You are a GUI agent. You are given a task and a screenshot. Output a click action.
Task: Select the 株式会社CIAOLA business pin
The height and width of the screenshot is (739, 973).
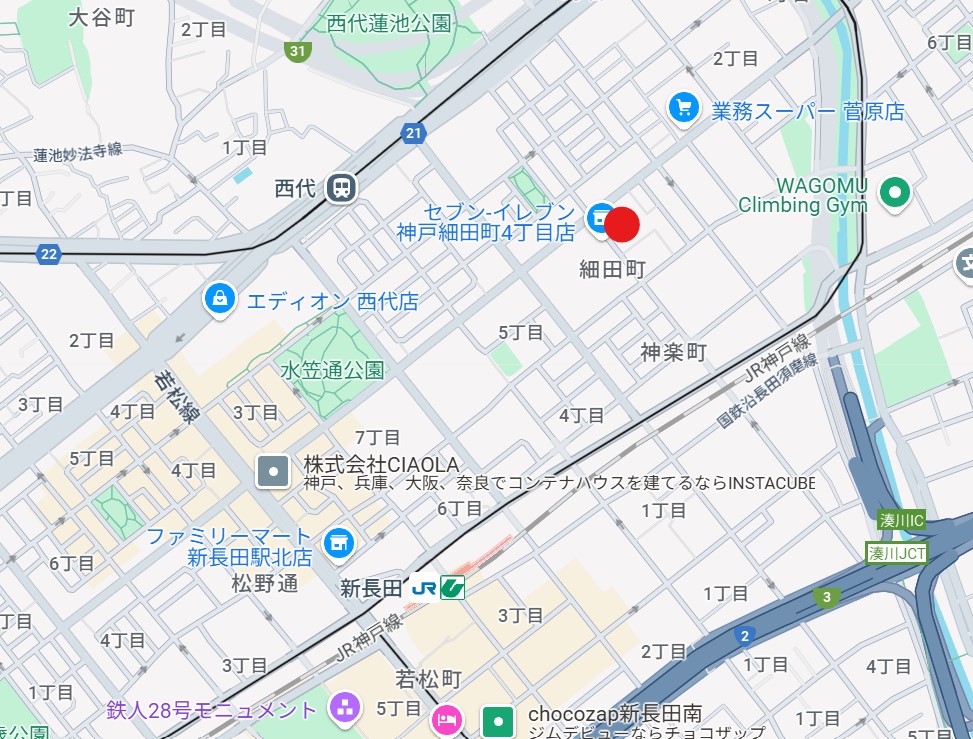coord(273,470)
